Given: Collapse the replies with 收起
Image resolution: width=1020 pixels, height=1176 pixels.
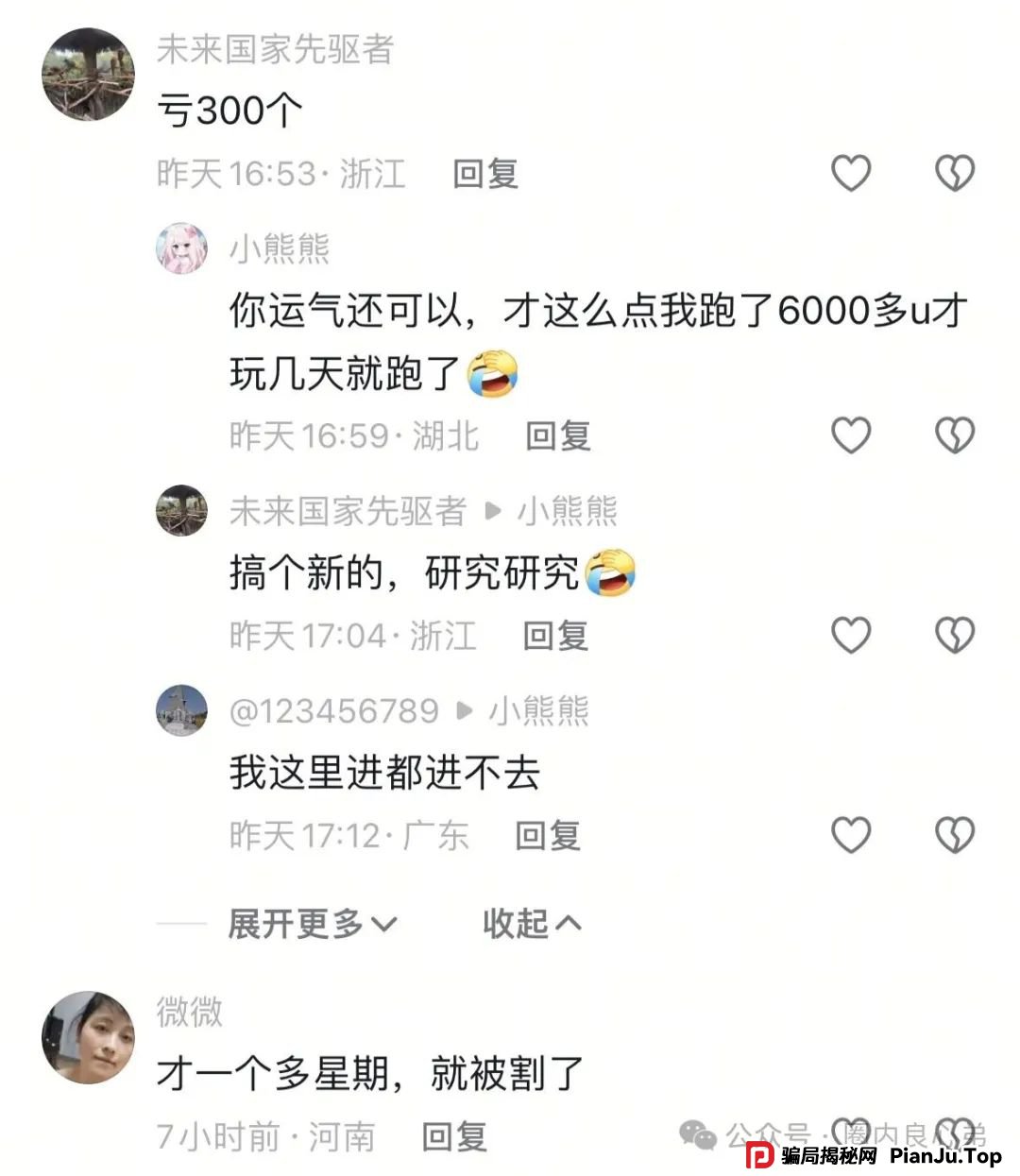Looking at the screenshot, I should click(531, 924).
